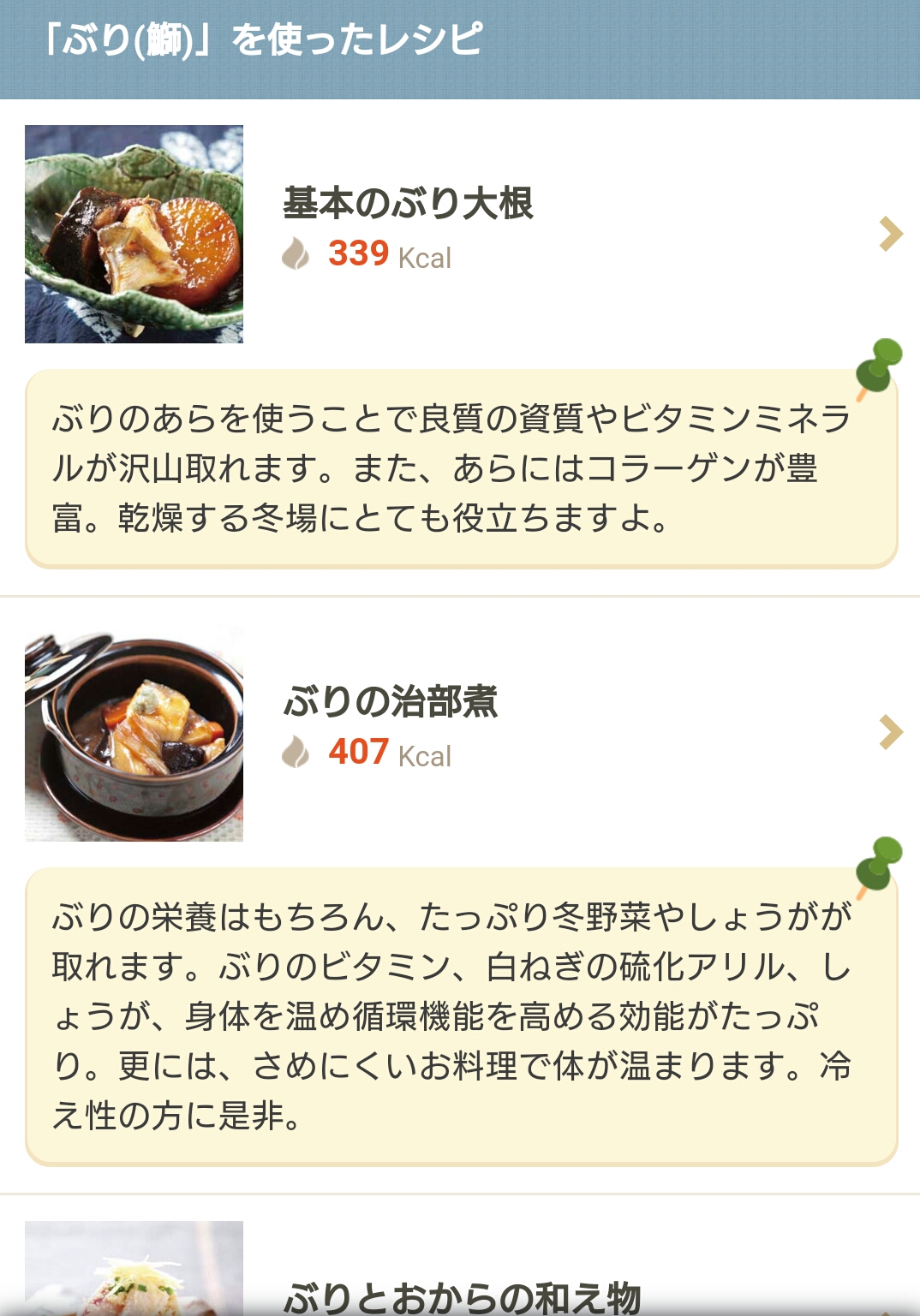This screenshot has height=1316, width=920.
Task: Open the ぶりの治部煮 recipe
Action: pos(391,702)
